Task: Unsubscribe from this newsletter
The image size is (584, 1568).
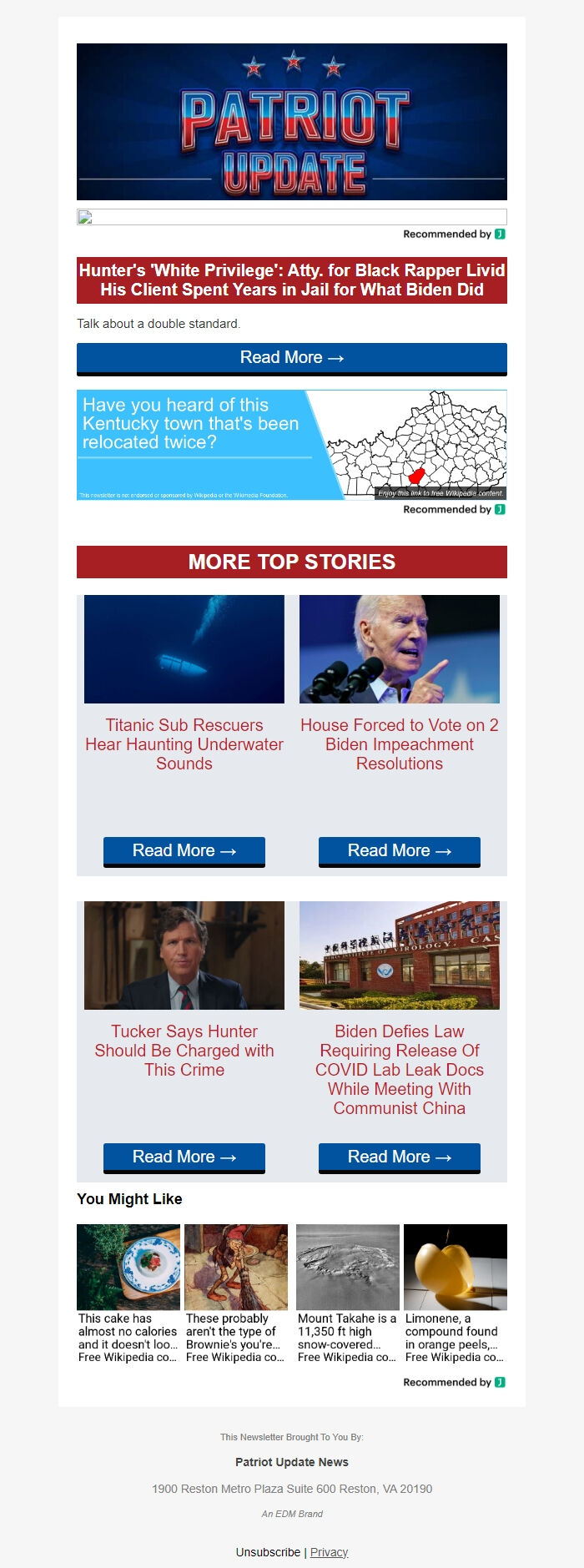Action: [268, 1552]
